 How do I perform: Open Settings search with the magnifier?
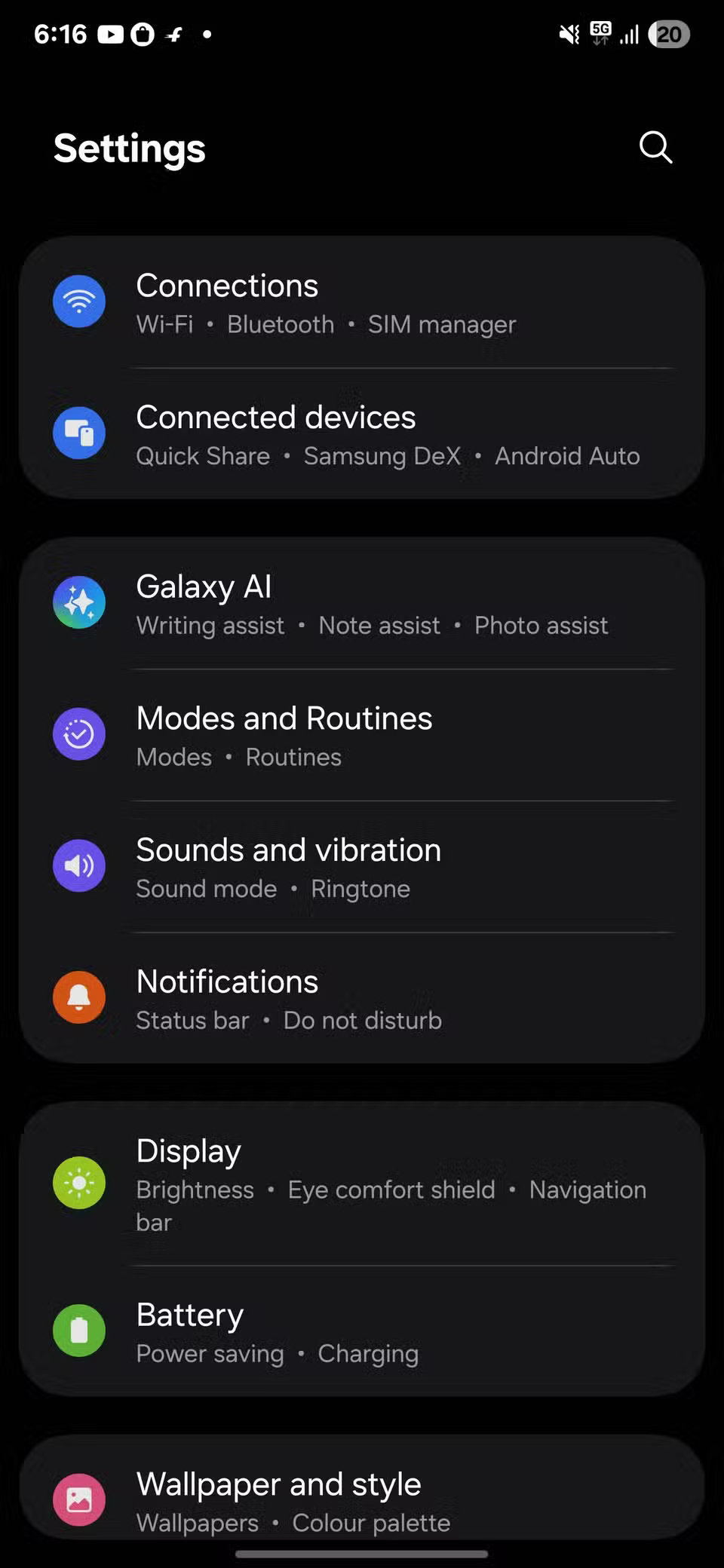click(x=655, y=148)
